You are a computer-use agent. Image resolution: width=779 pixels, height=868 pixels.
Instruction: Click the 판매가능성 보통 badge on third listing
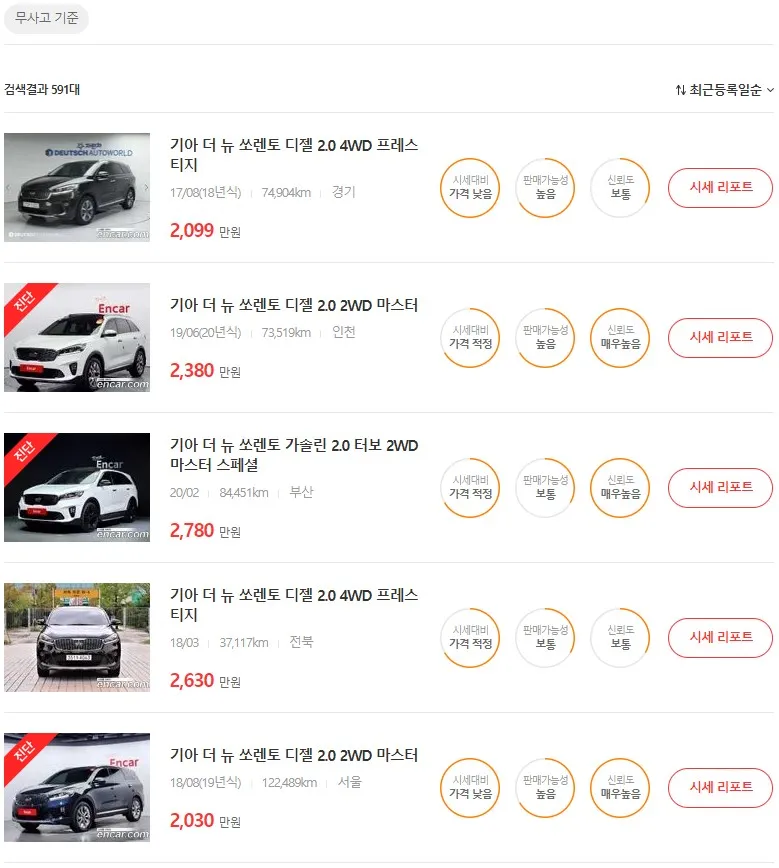(x=544, y=488)
